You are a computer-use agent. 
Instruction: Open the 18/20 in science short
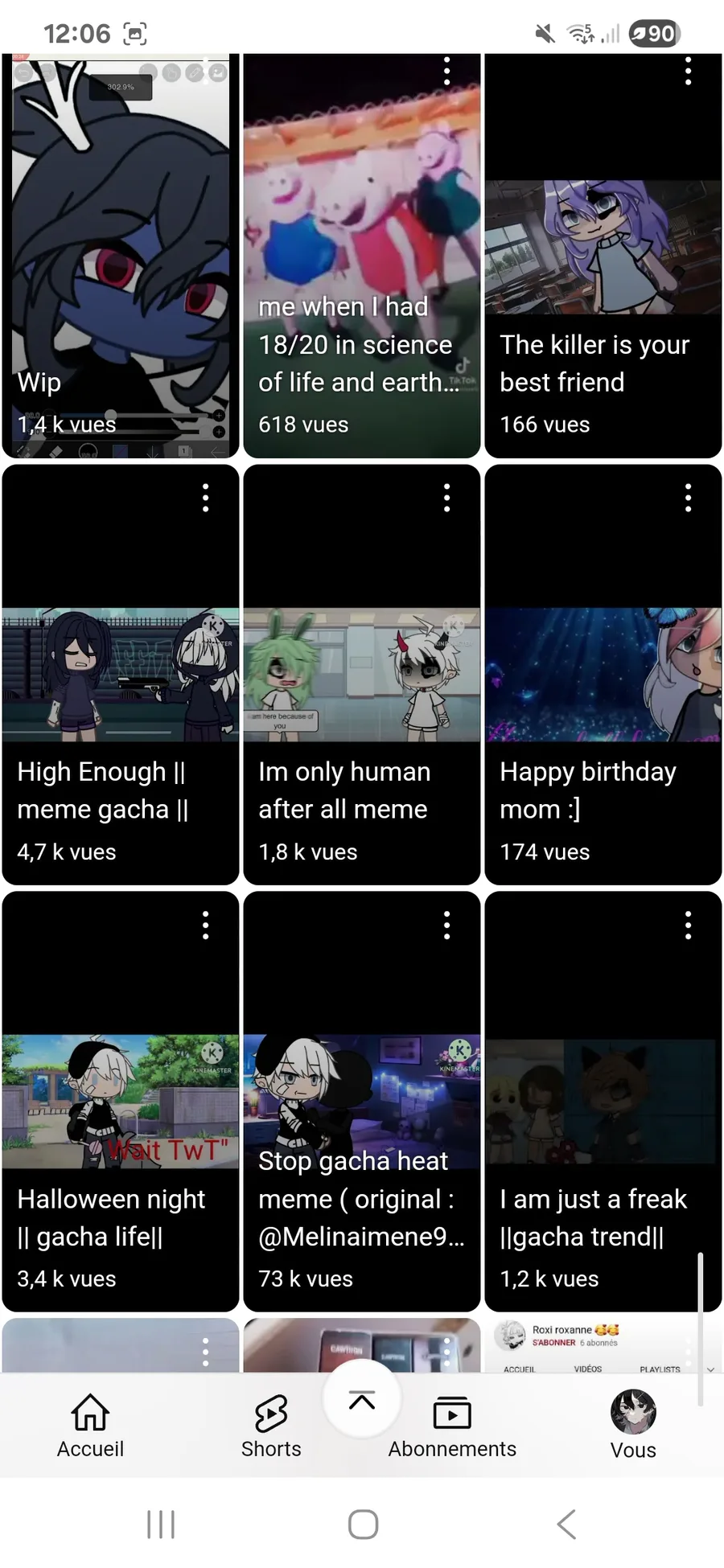(361, 257)
